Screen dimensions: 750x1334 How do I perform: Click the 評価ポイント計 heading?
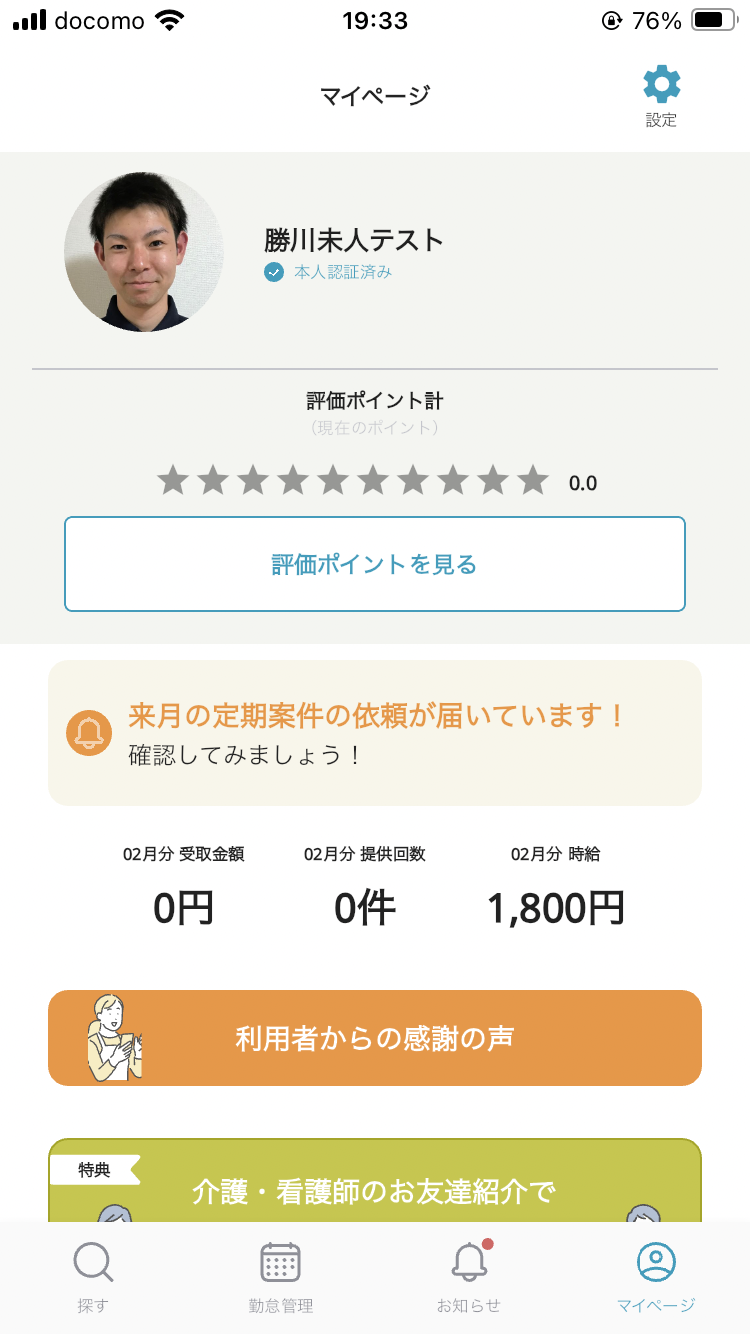[x=375, y=399]
